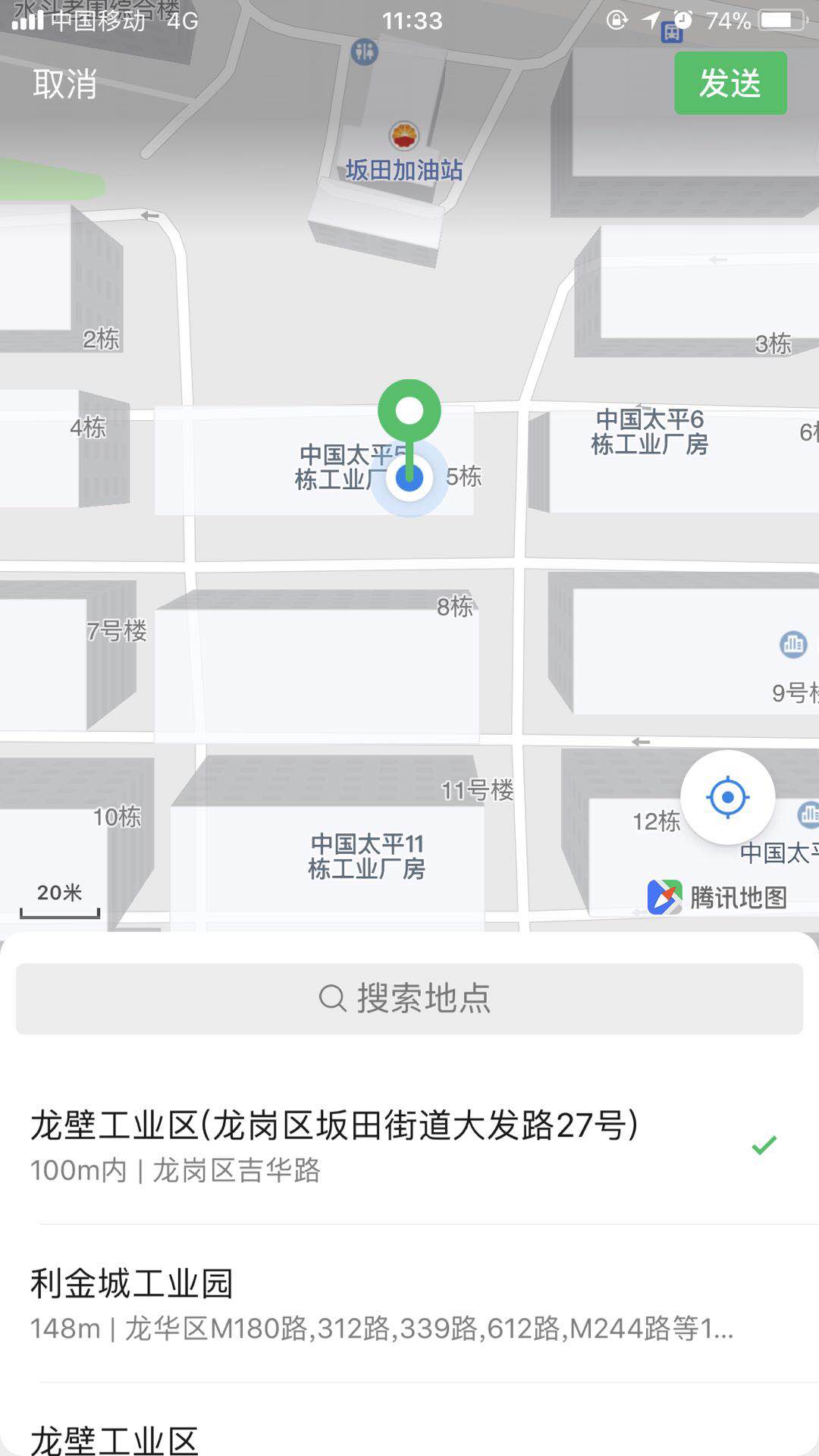Tap 取消 to cancel location sharing

65,83
